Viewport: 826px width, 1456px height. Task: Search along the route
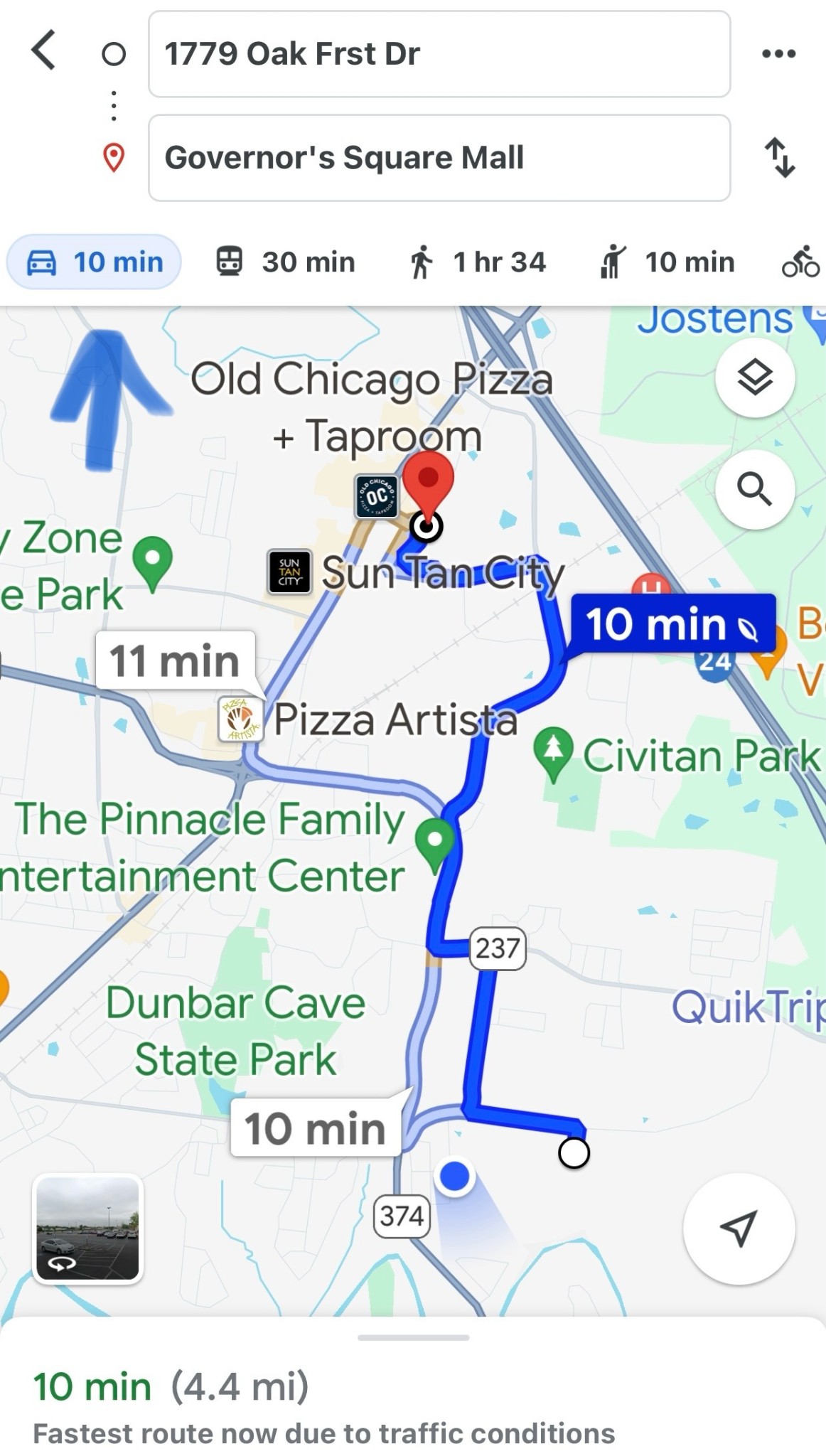point(754,489)
